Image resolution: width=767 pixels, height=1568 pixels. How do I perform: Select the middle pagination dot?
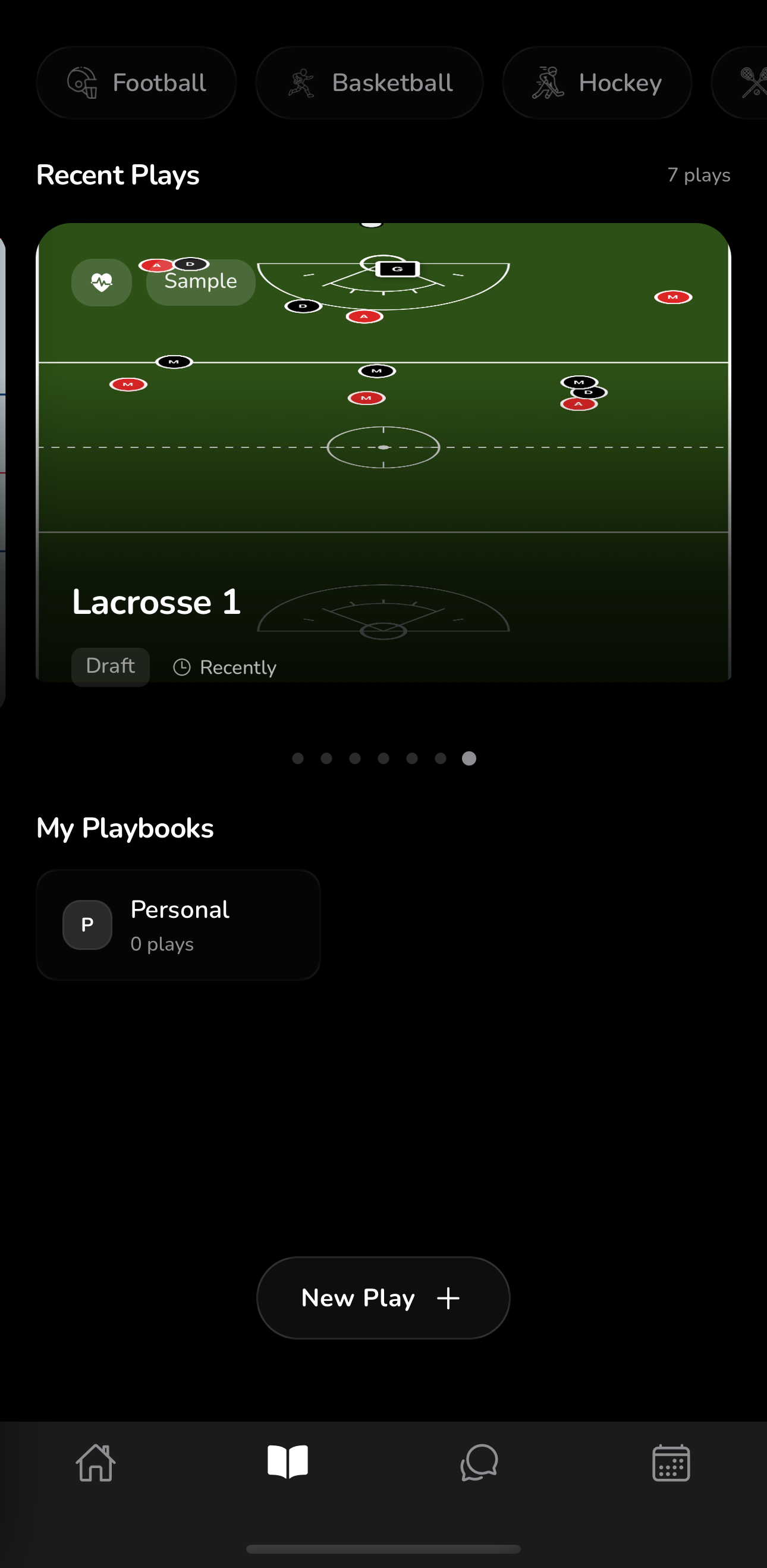coord(383,758)
